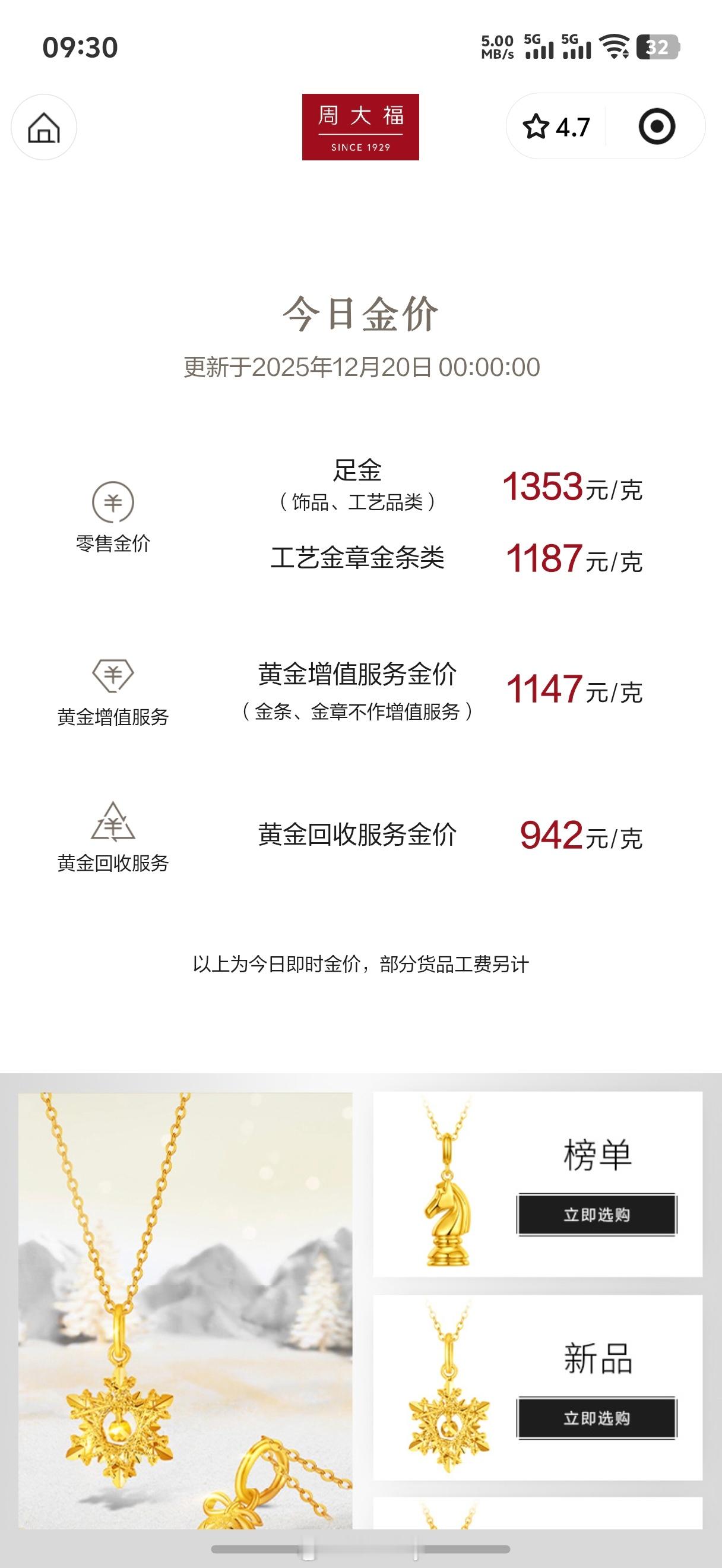The height and width of the screenshot is (1568, 722).
Task: Open 立即选购 under the 榜单 section
Action: coord(599,1215)
